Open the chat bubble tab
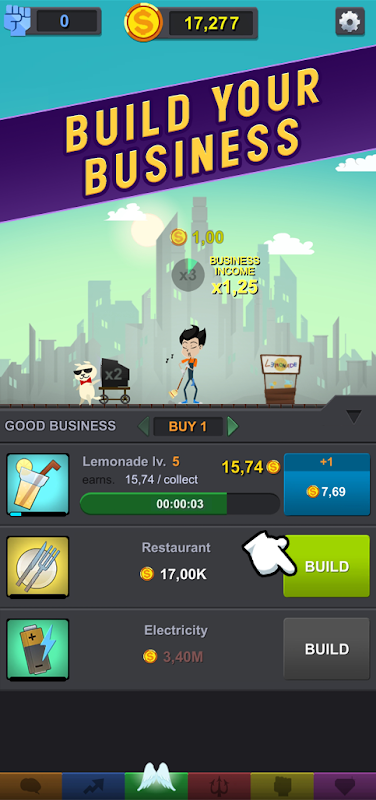This screenshot has height=800, width=376. tap(31, 786)
